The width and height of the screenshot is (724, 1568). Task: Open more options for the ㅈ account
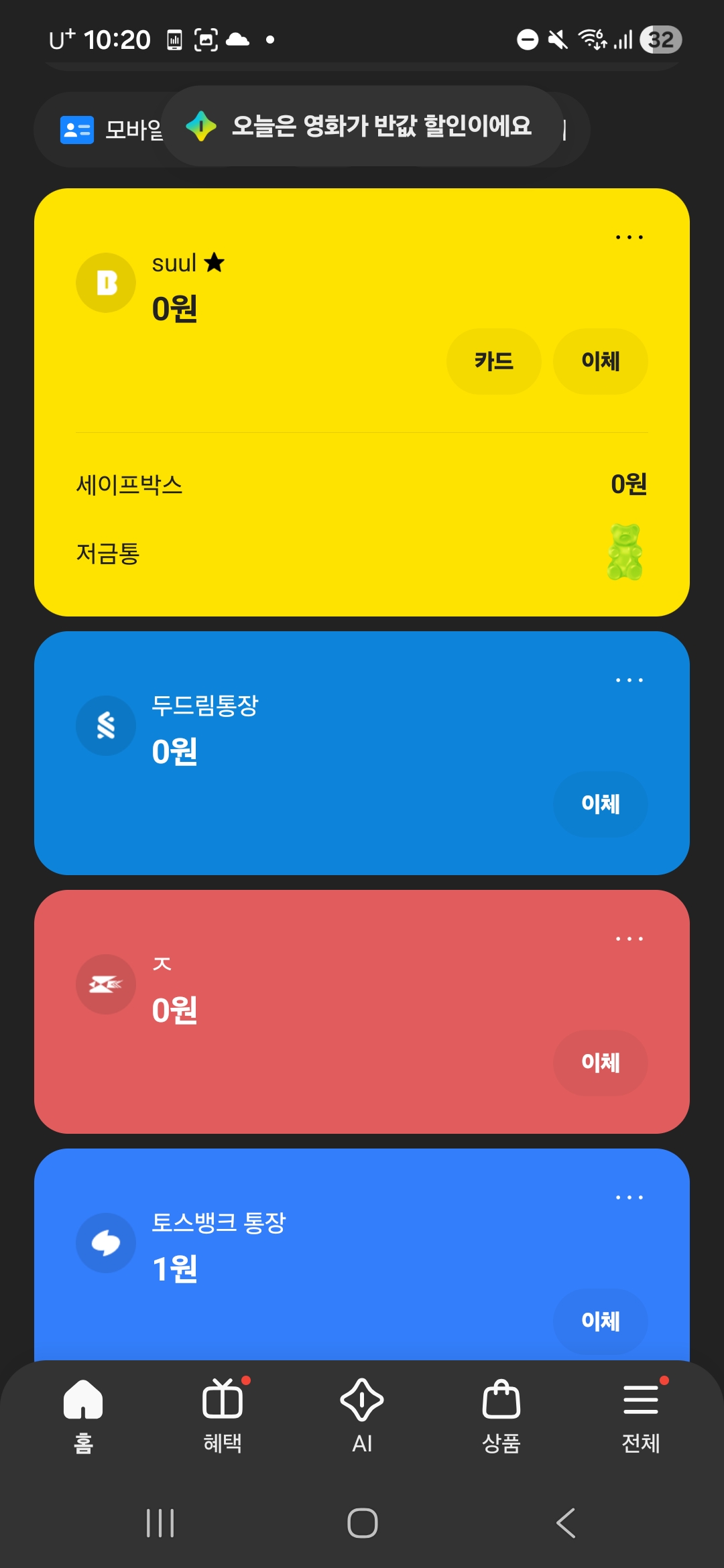[629, 939]
